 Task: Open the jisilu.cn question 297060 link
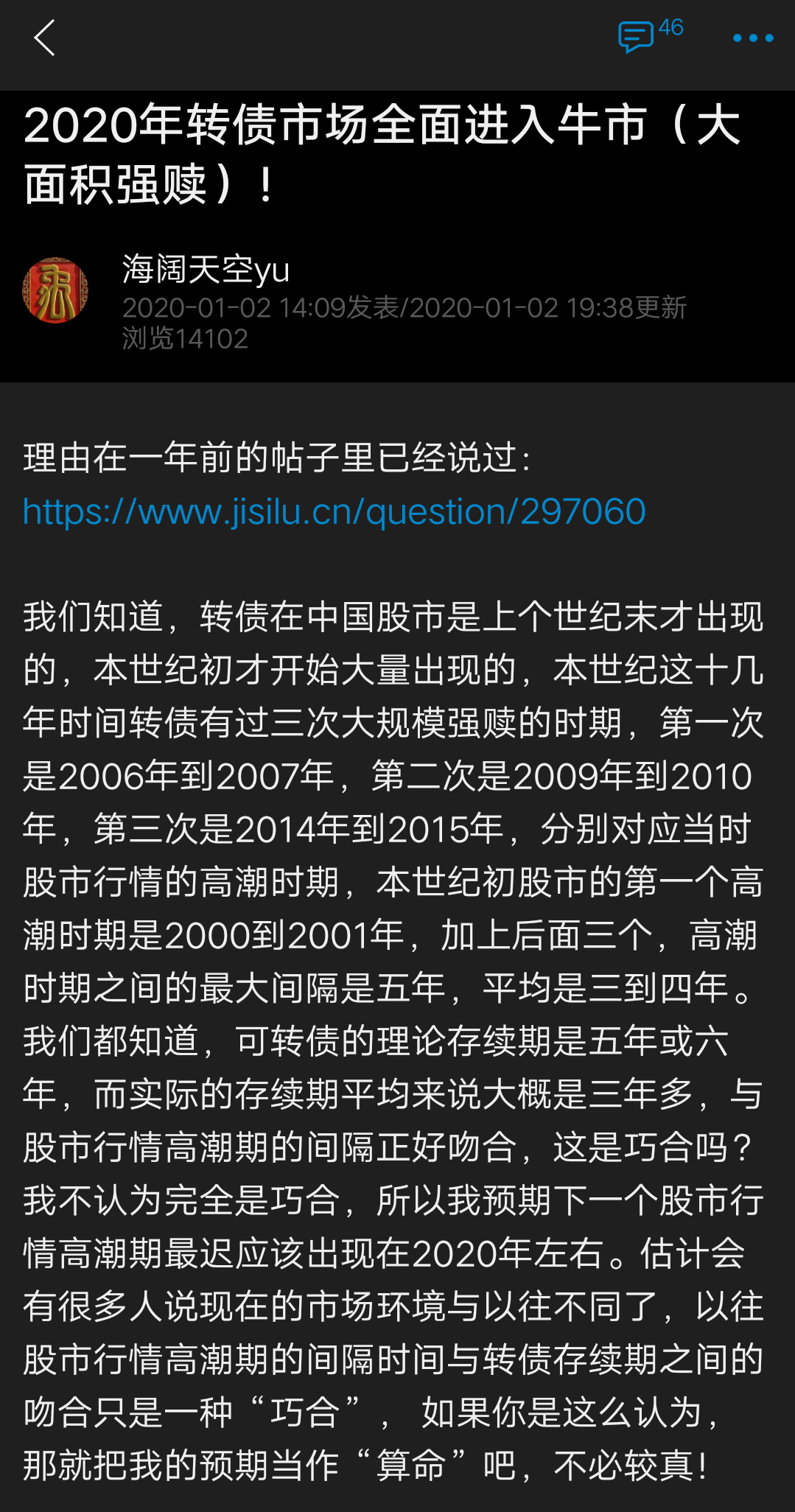coord(334,511)
